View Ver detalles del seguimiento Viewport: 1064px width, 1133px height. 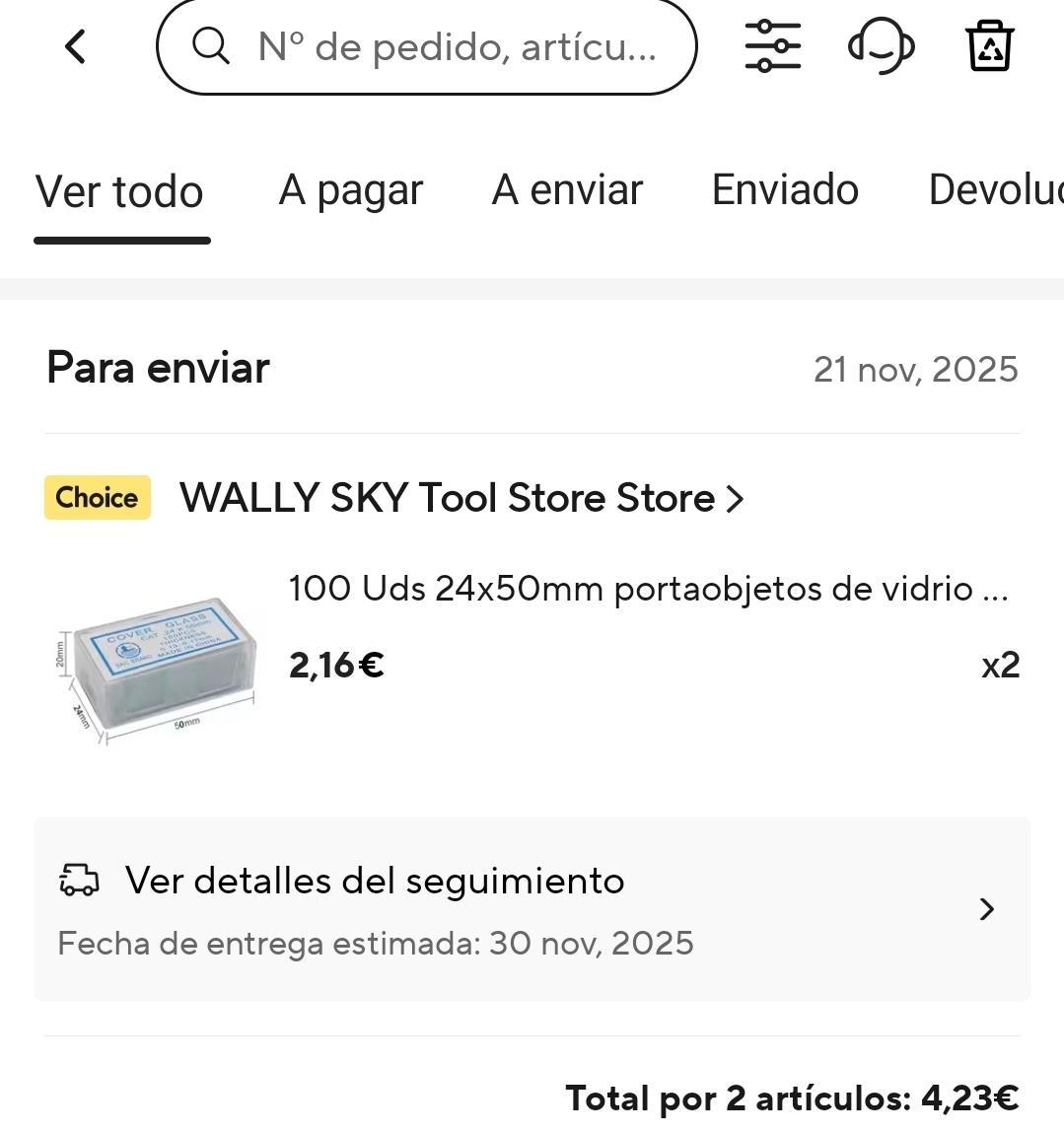(532, 909)
